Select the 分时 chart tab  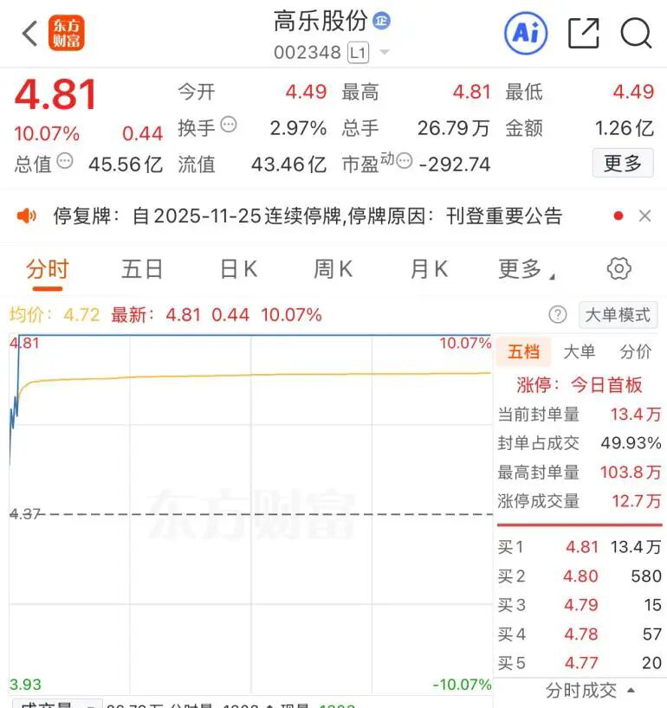47,268
